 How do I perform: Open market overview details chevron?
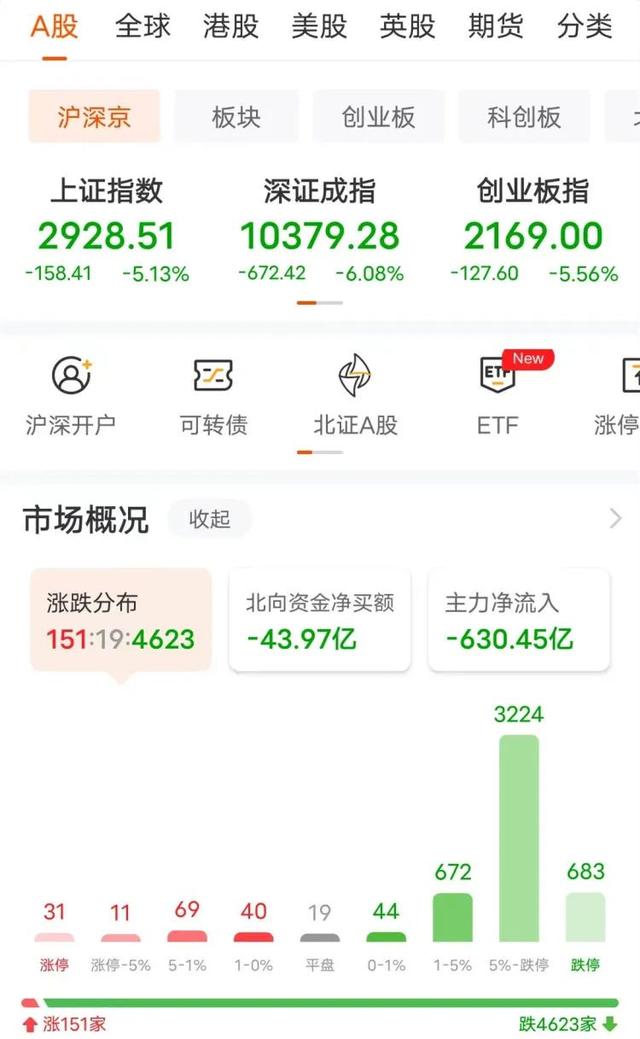point(615,518)
